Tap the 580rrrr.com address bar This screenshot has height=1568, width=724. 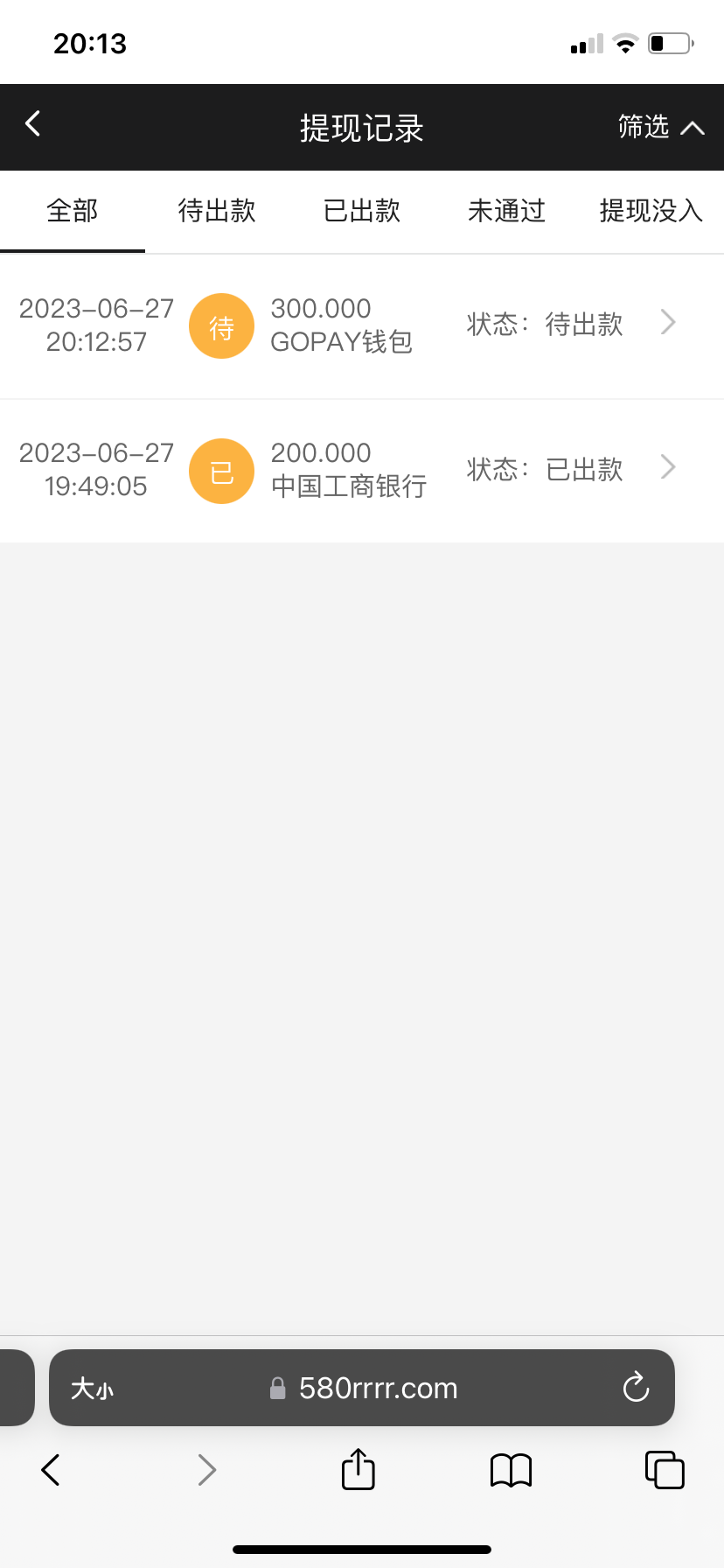click(378, 1389)
